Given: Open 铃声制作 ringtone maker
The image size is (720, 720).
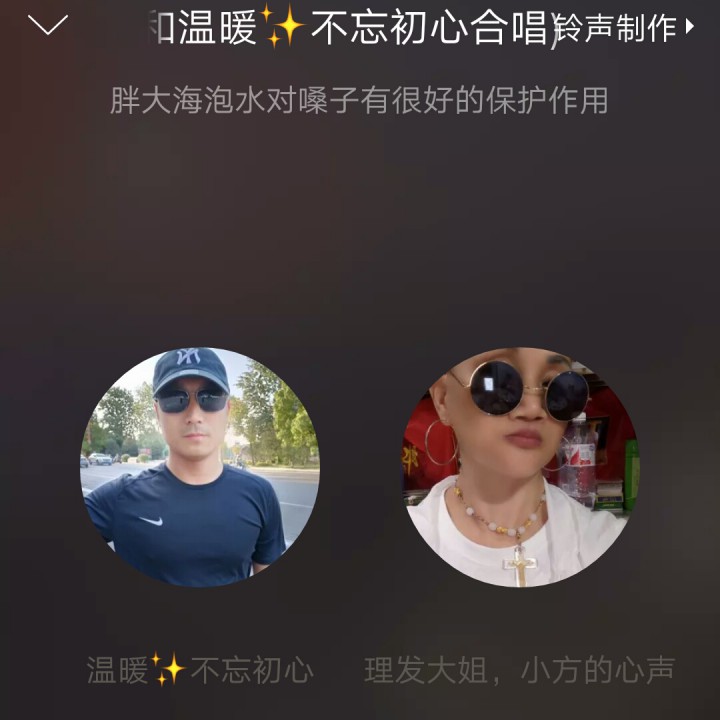Looking at the screenshot, I should (x=624, y=28).
